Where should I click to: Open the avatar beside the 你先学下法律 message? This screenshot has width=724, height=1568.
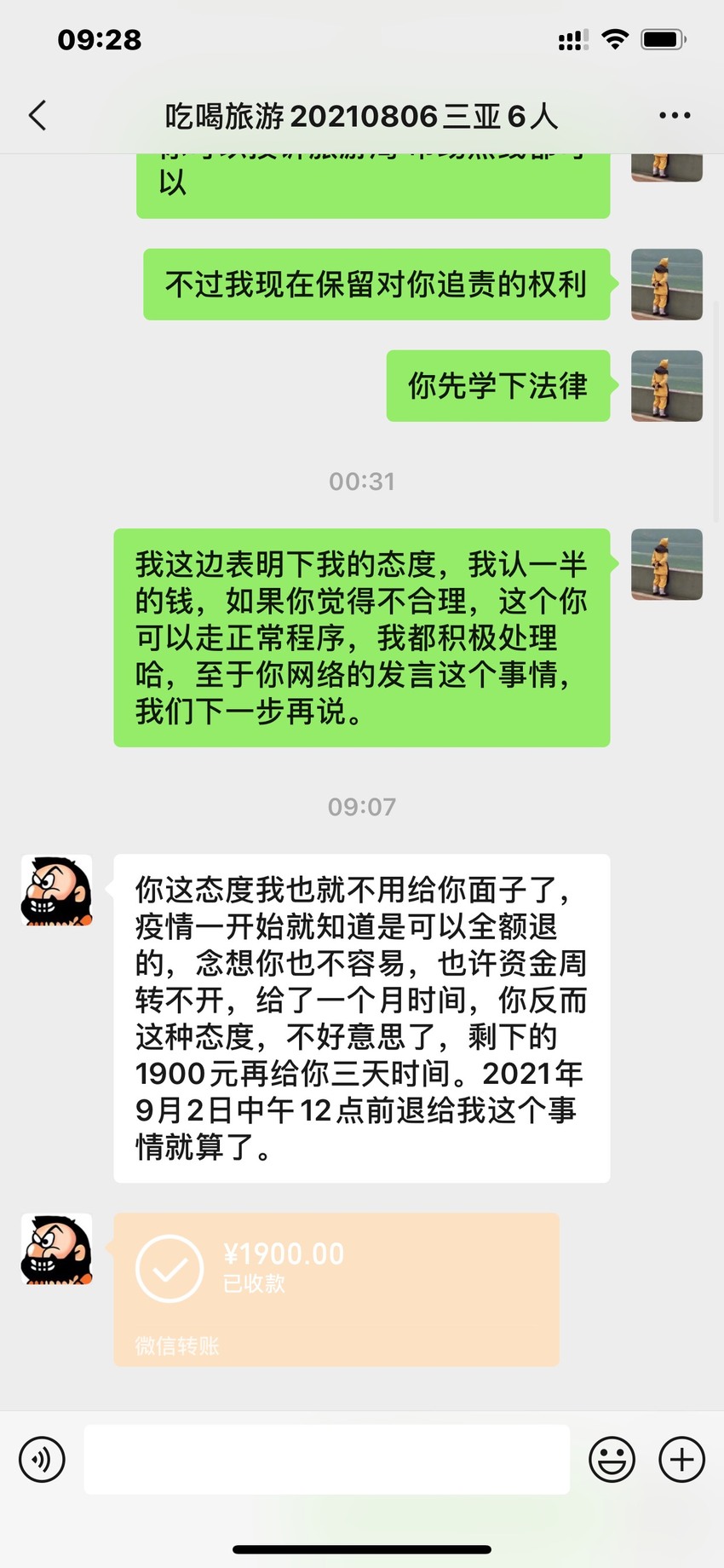click(x=667, y=386)
